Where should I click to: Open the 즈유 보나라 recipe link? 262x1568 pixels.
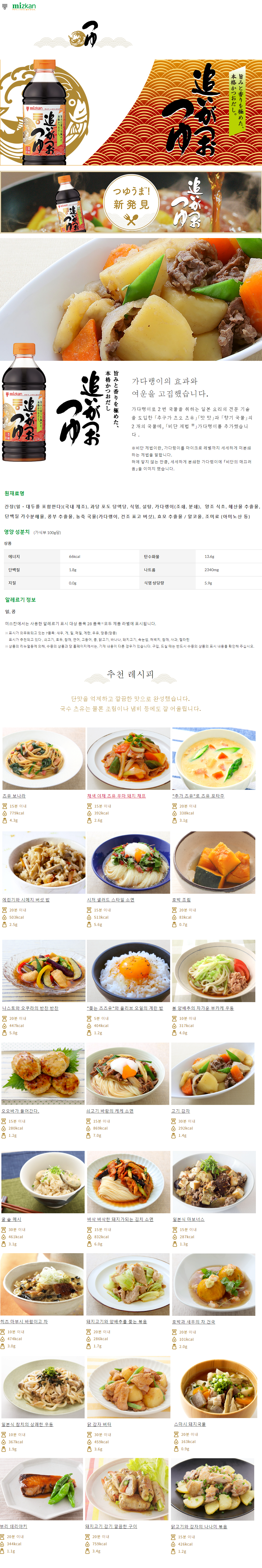[14, 796]
